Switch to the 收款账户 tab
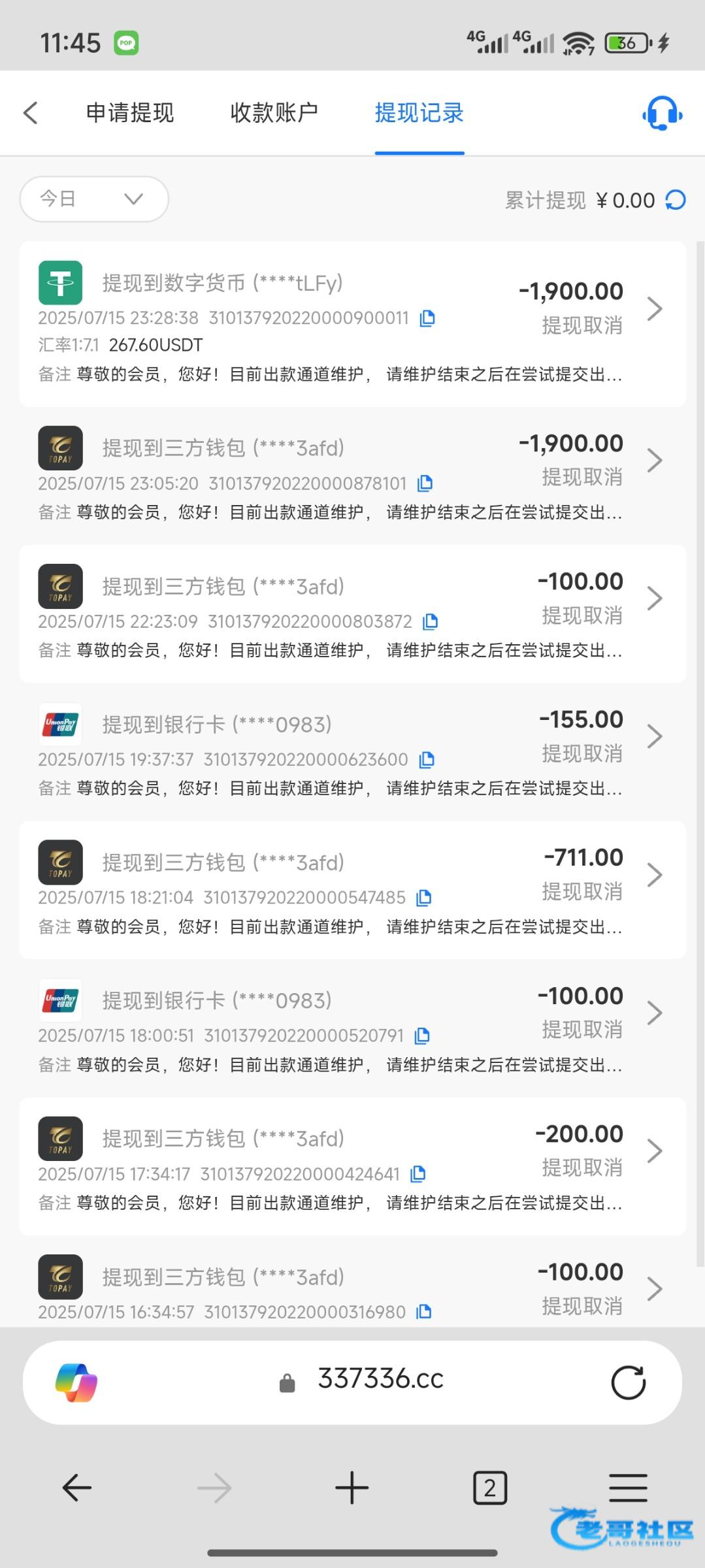 tap(274, 113)
